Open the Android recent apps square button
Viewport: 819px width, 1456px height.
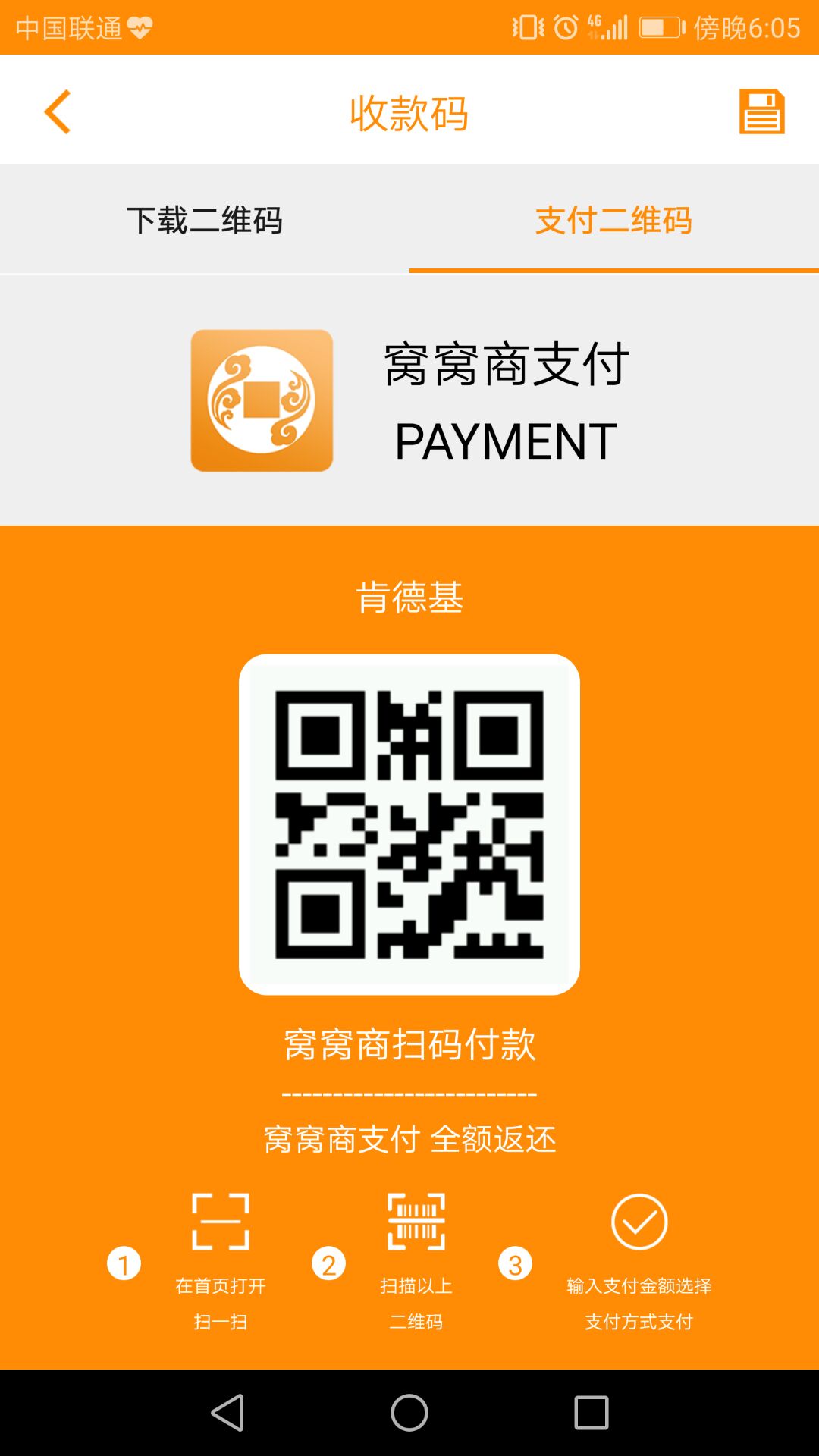[593, 1414]
